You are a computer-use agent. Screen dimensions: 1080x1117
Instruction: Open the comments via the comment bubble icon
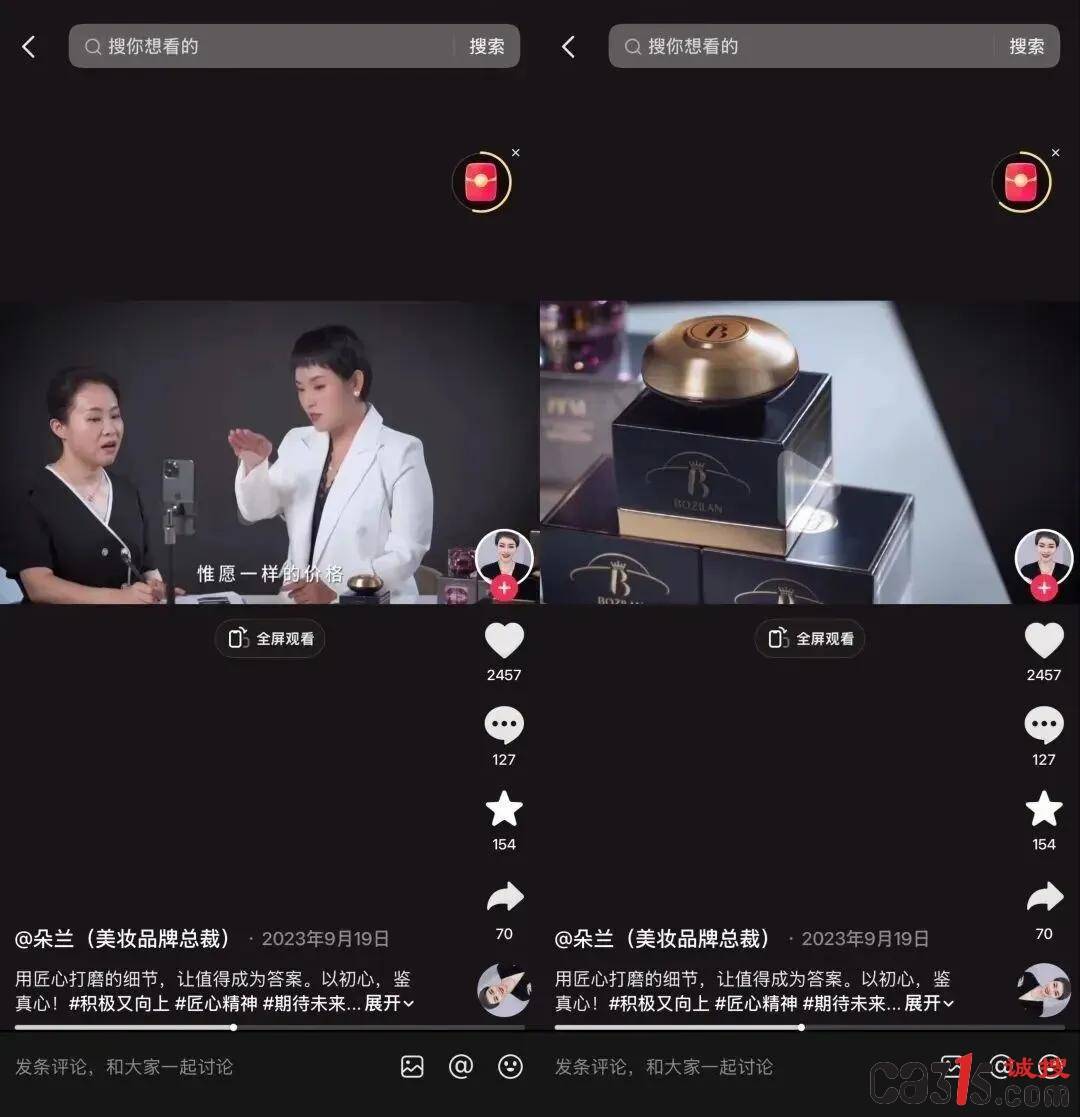(x=504, y=725)
